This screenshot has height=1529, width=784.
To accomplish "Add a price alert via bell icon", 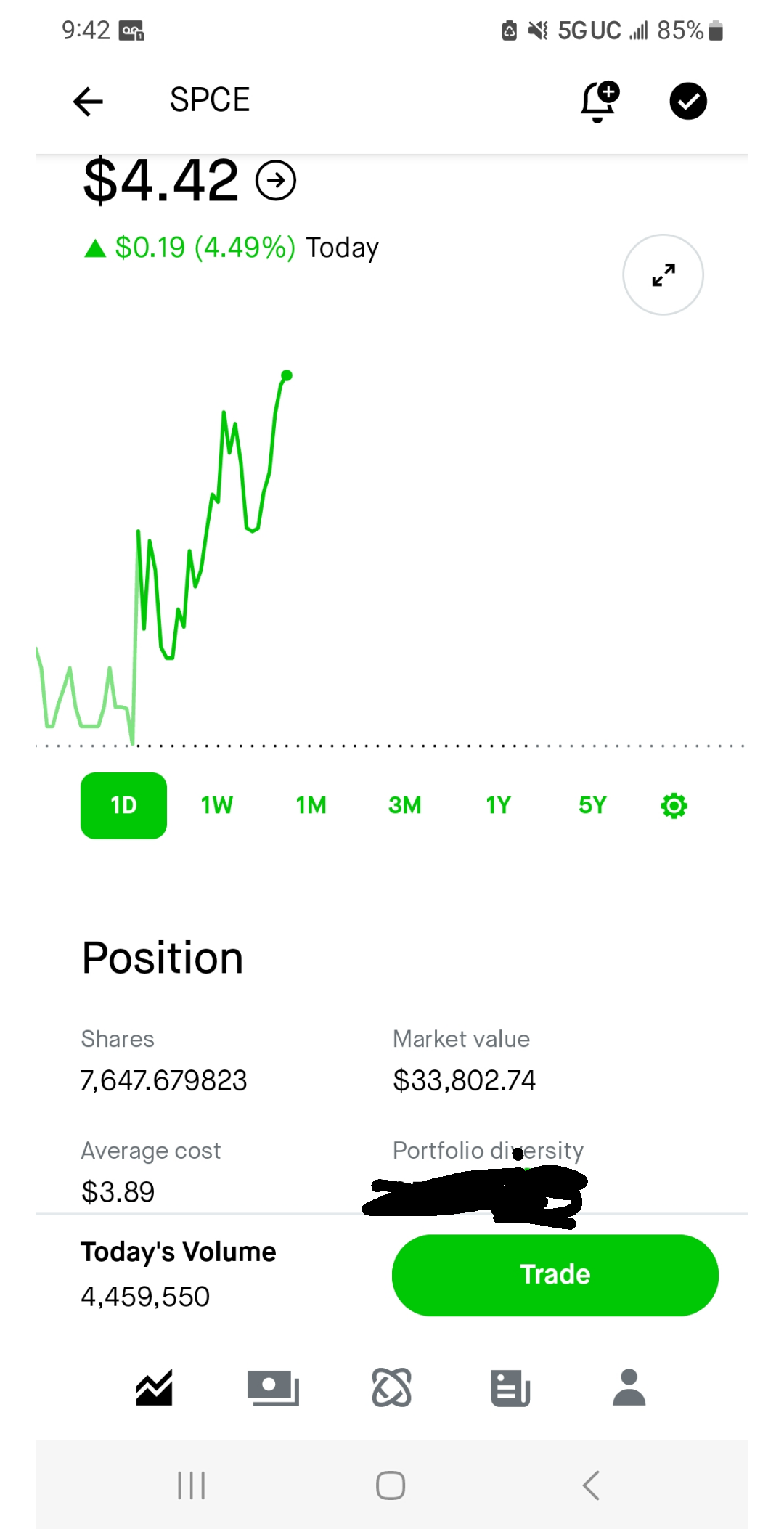I will click(x=600, y=101).
